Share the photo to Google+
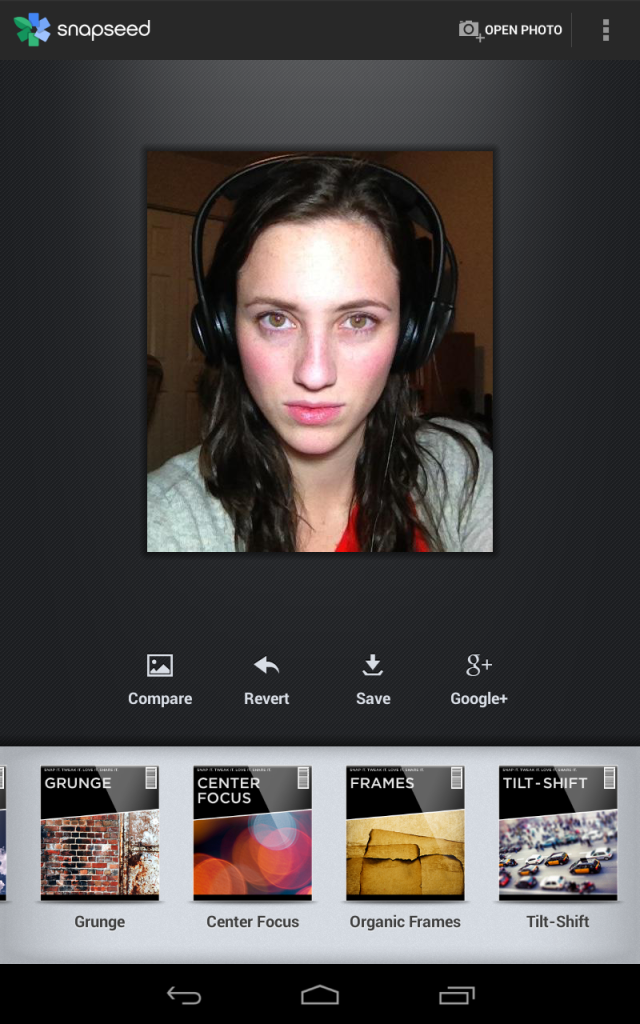This screenshot has height=1024, width=640. (x=479, y=679)
